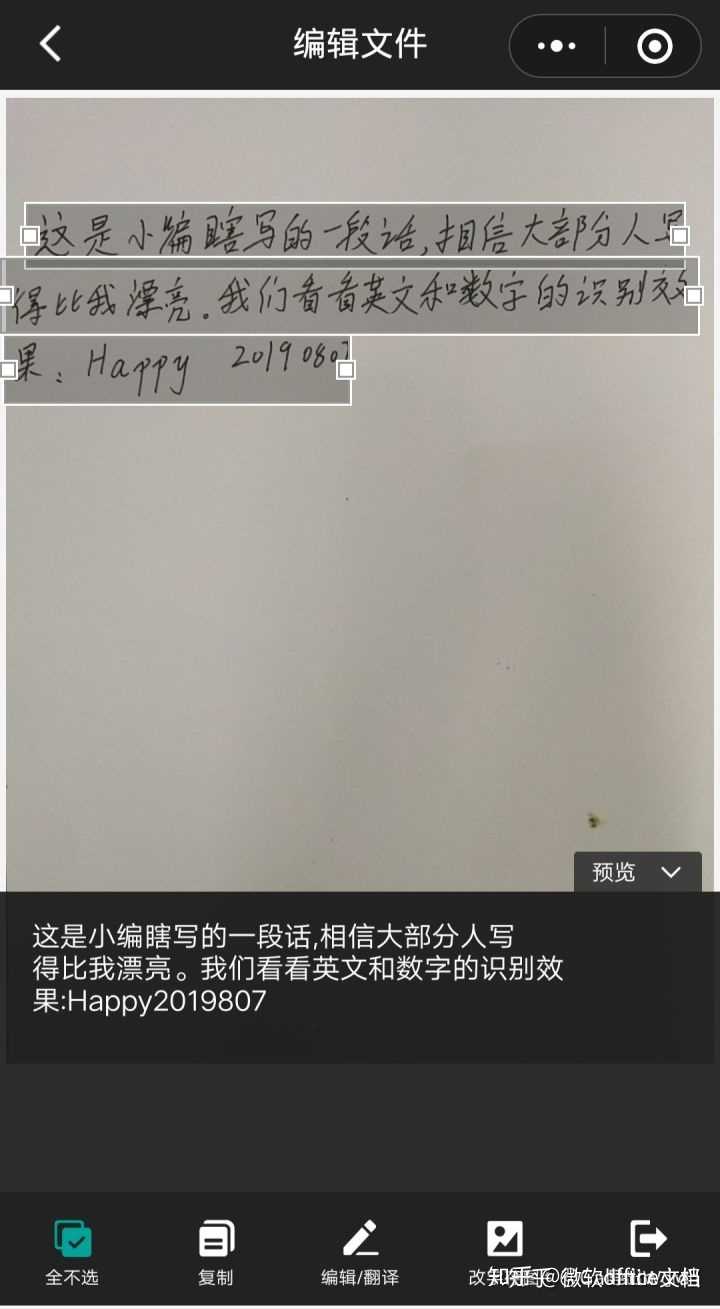This screenshot has width=720, height=1309.
Task: Tap the image icon in bottom toolbar
Action: coord(504,1240)
